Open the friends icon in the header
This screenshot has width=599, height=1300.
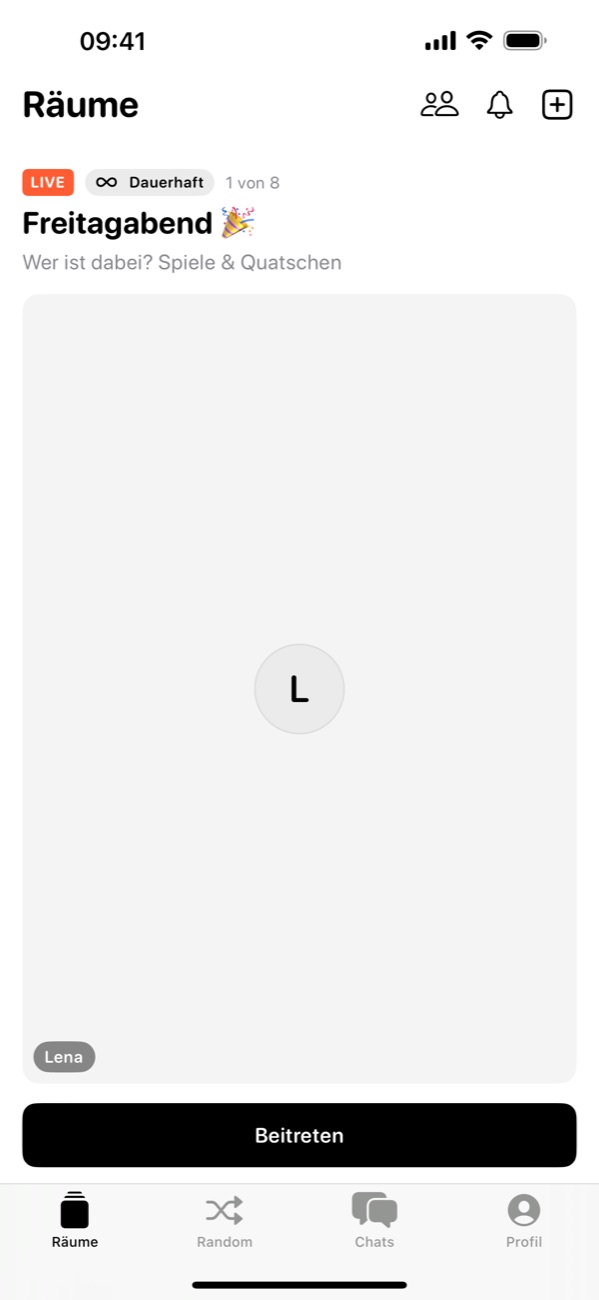point(439,105)
